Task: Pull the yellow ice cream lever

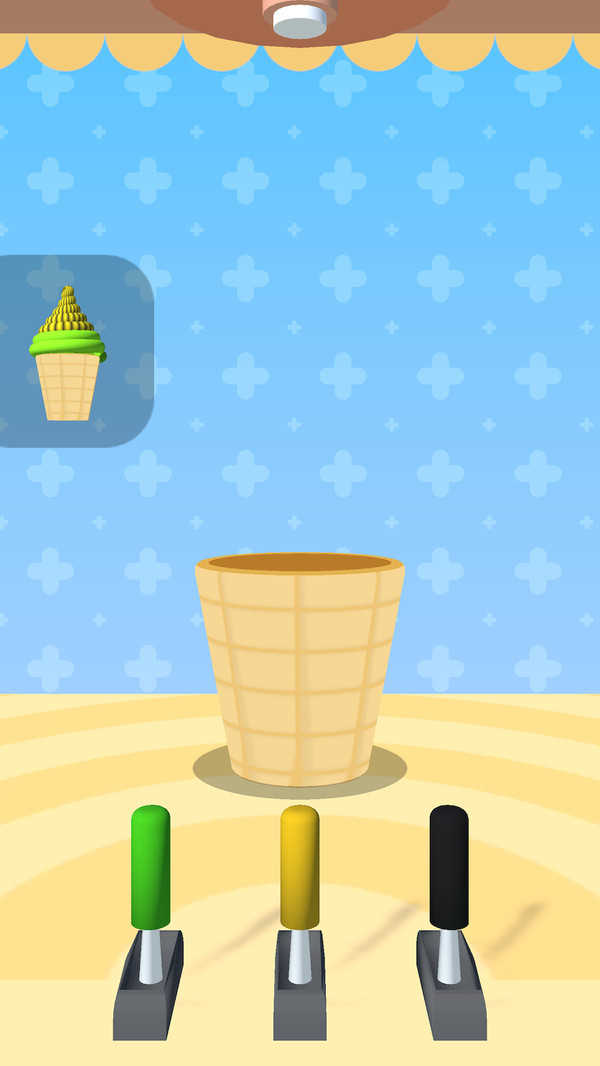Action: pyautogui.click(x=299, y=866)
